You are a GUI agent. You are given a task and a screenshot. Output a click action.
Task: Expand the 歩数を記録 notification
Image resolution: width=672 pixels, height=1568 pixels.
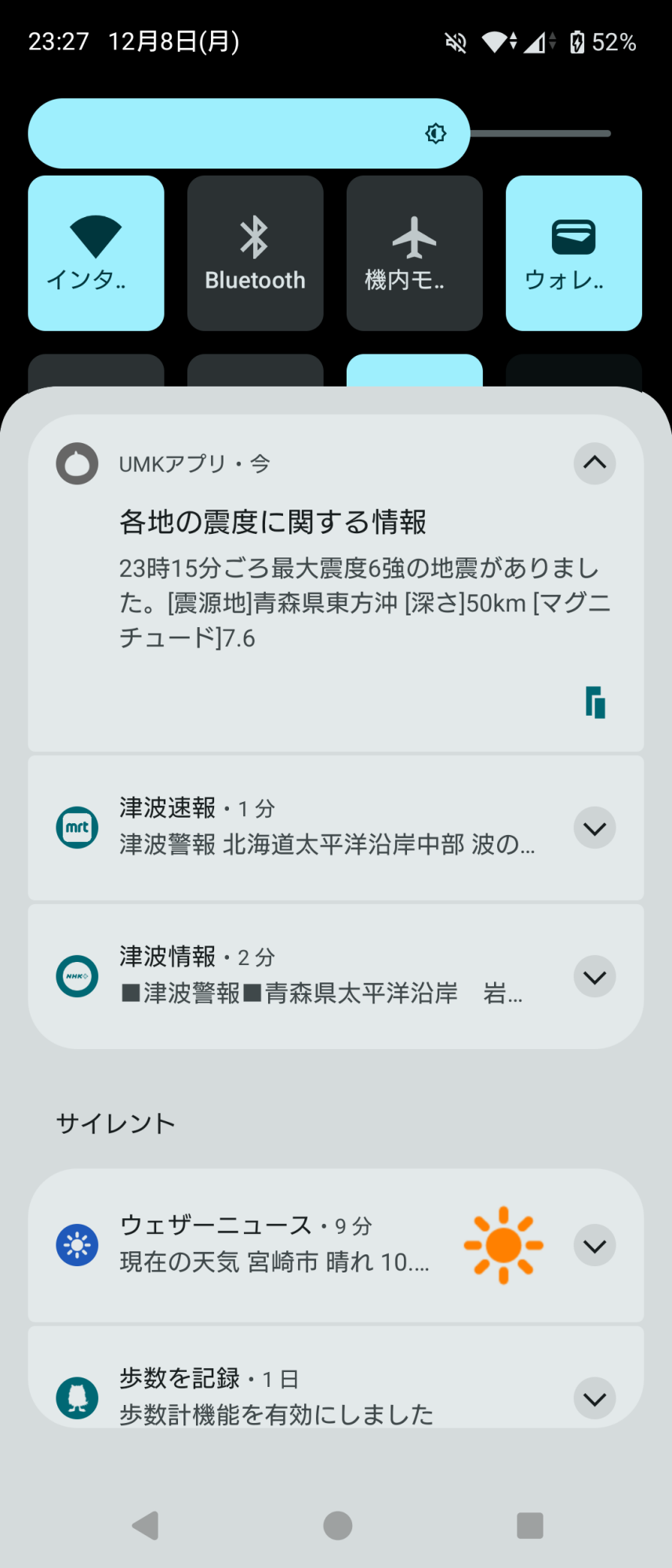pos(594,1399)
